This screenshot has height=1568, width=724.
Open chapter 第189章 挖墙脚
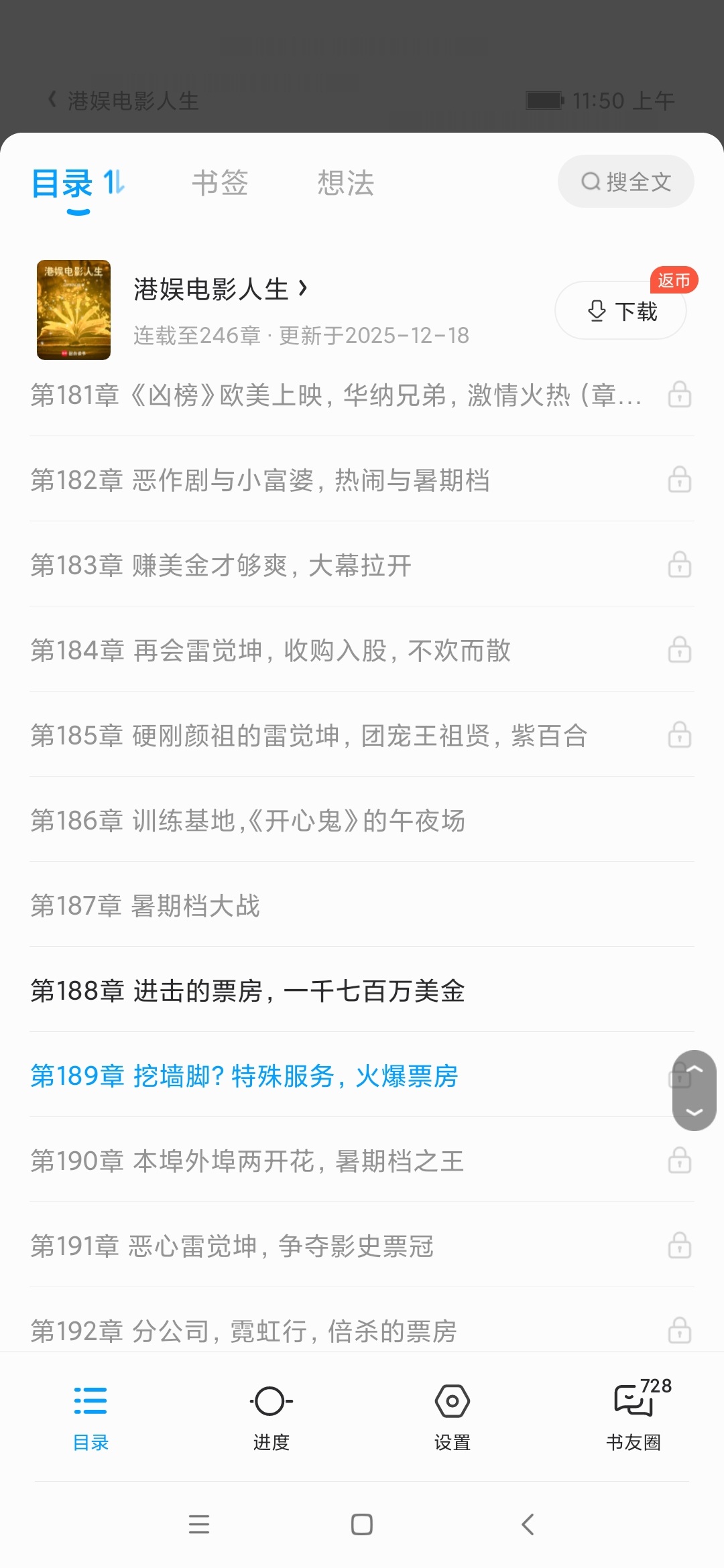click(244, 1076)
